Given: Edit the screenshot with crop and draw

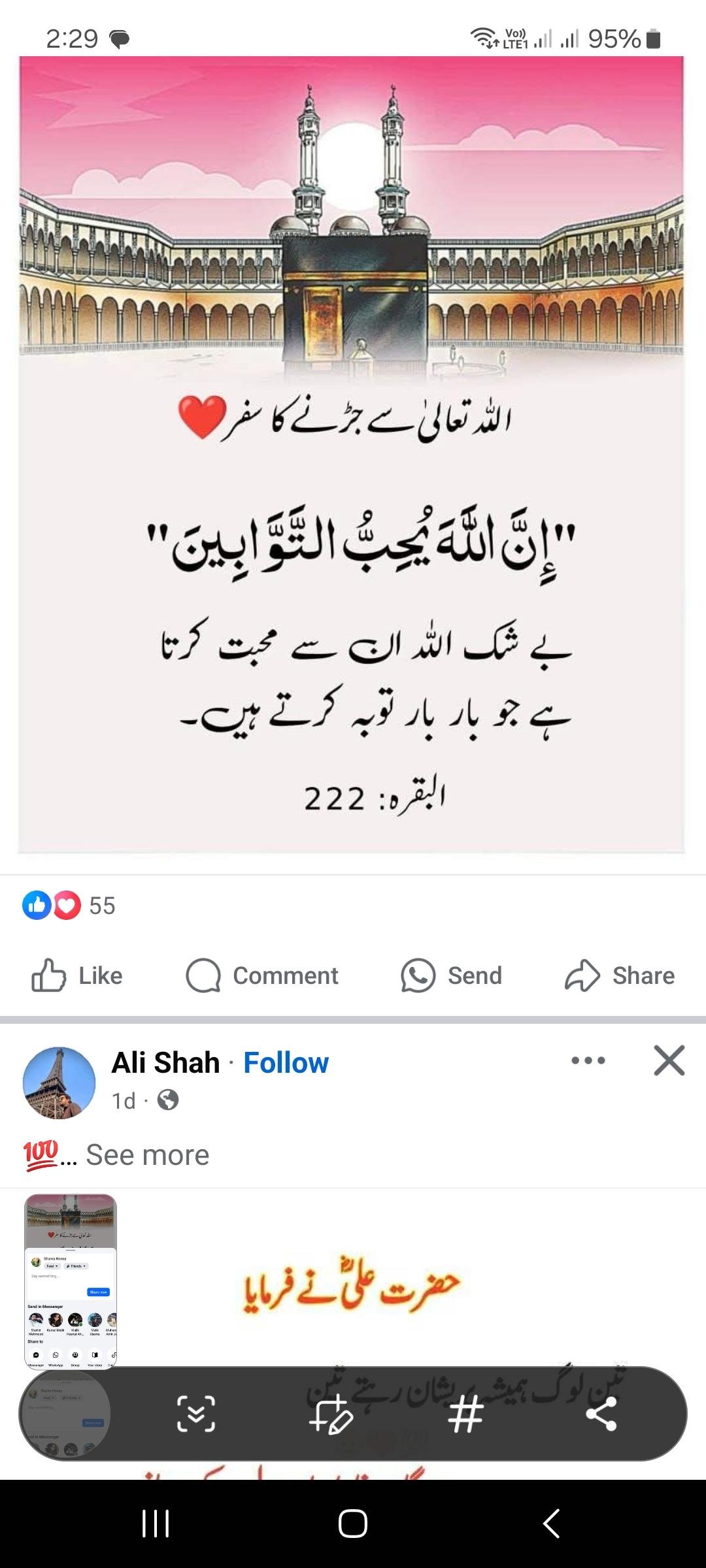Looking at the screenshot, I should point(331,1414).
